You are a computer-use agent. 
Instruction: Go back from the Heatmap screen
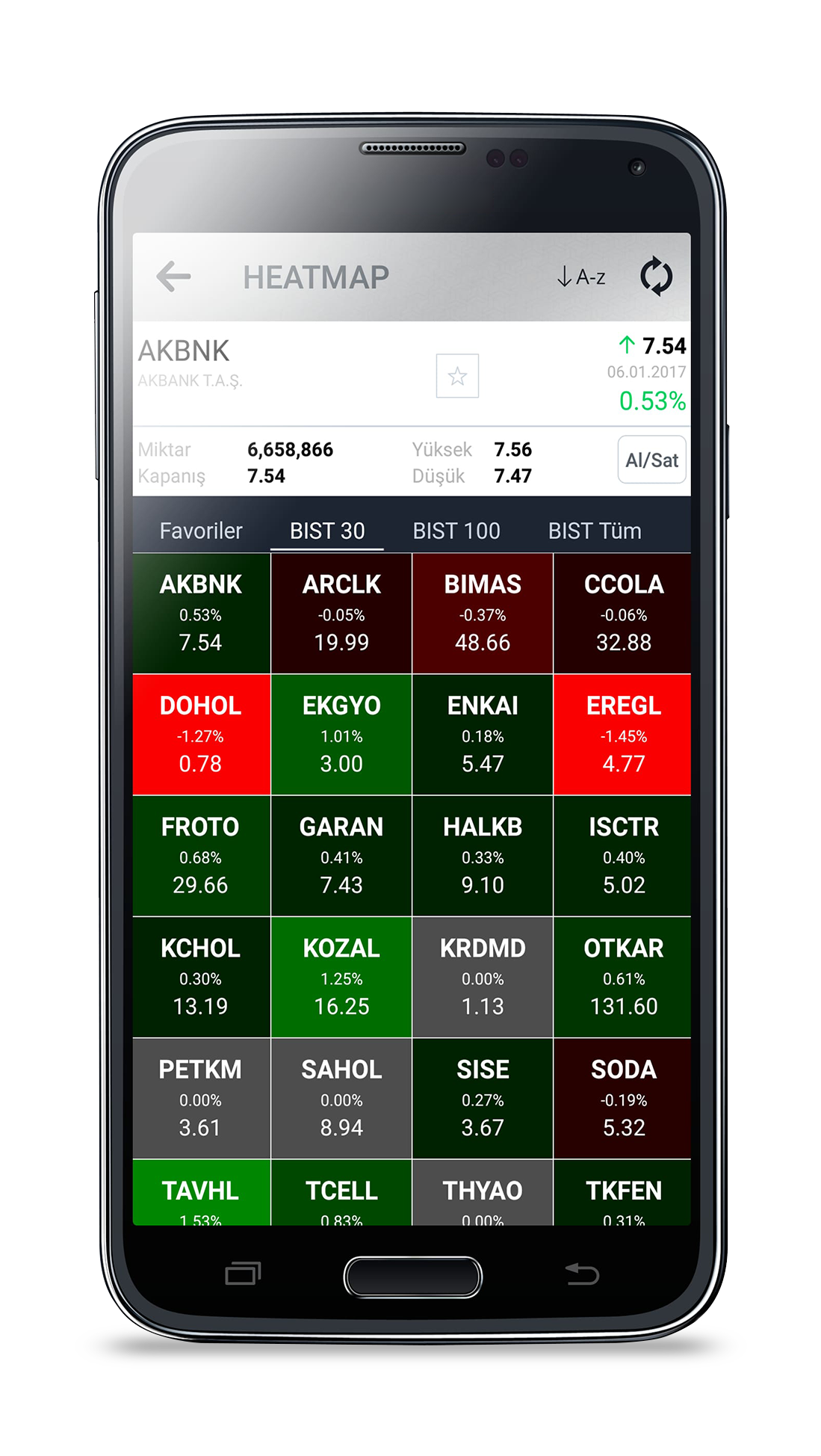pyautogui.click(x=173, y=277)
